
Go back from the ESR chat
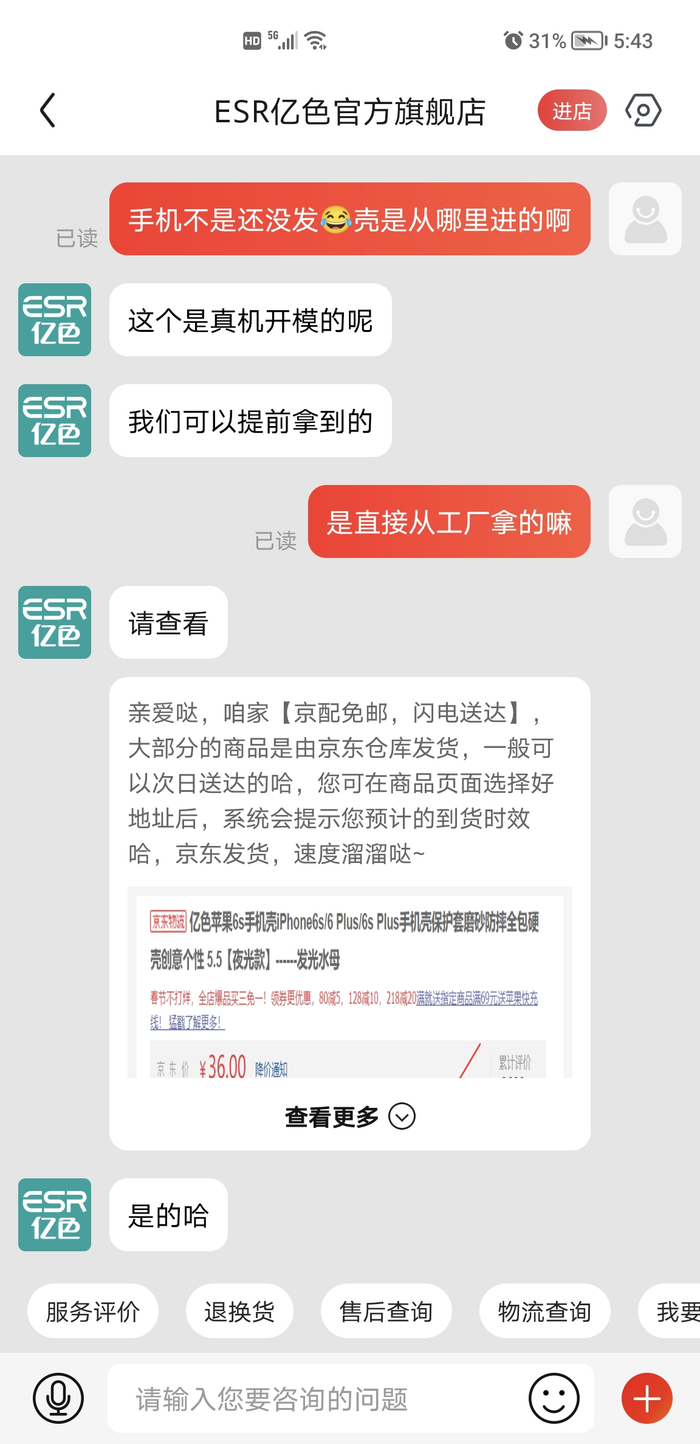47,110
